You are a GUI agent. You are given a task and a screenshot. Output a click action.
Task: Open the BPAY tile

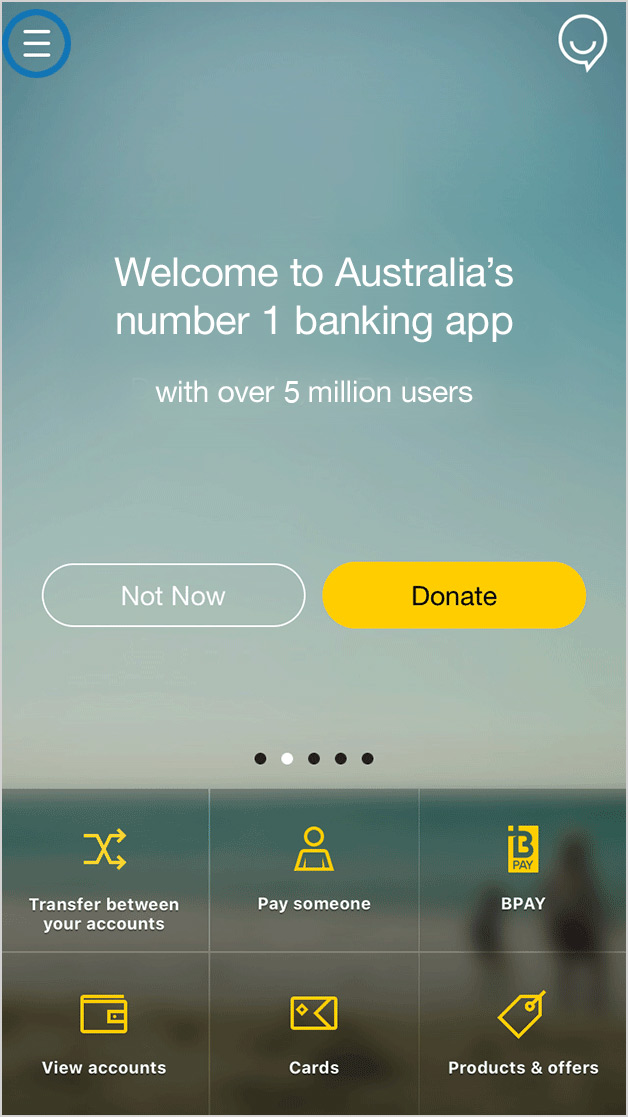click(x=523, y=870)
